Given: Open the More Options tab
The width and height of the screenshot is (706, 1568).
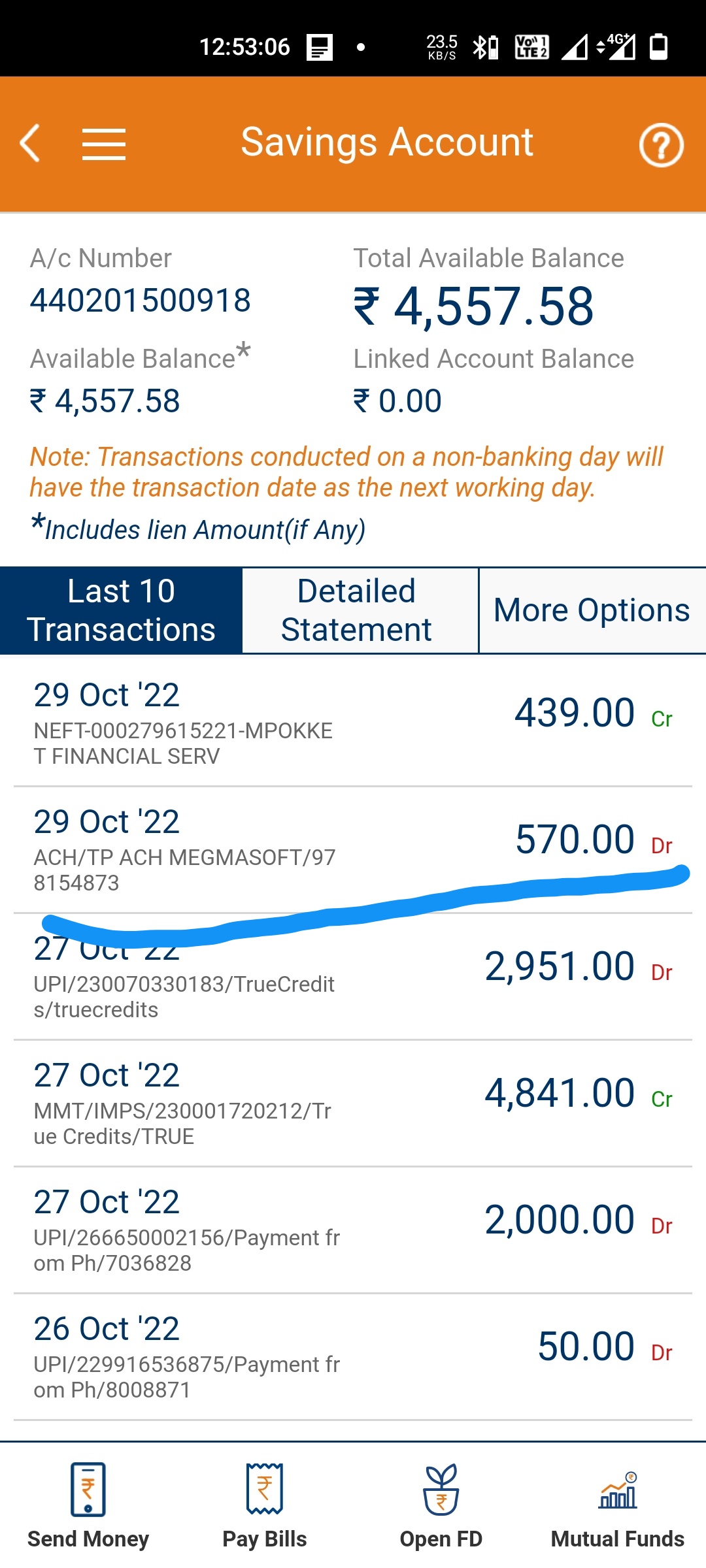Looking at the screenshot, I should tap(592, 610).
